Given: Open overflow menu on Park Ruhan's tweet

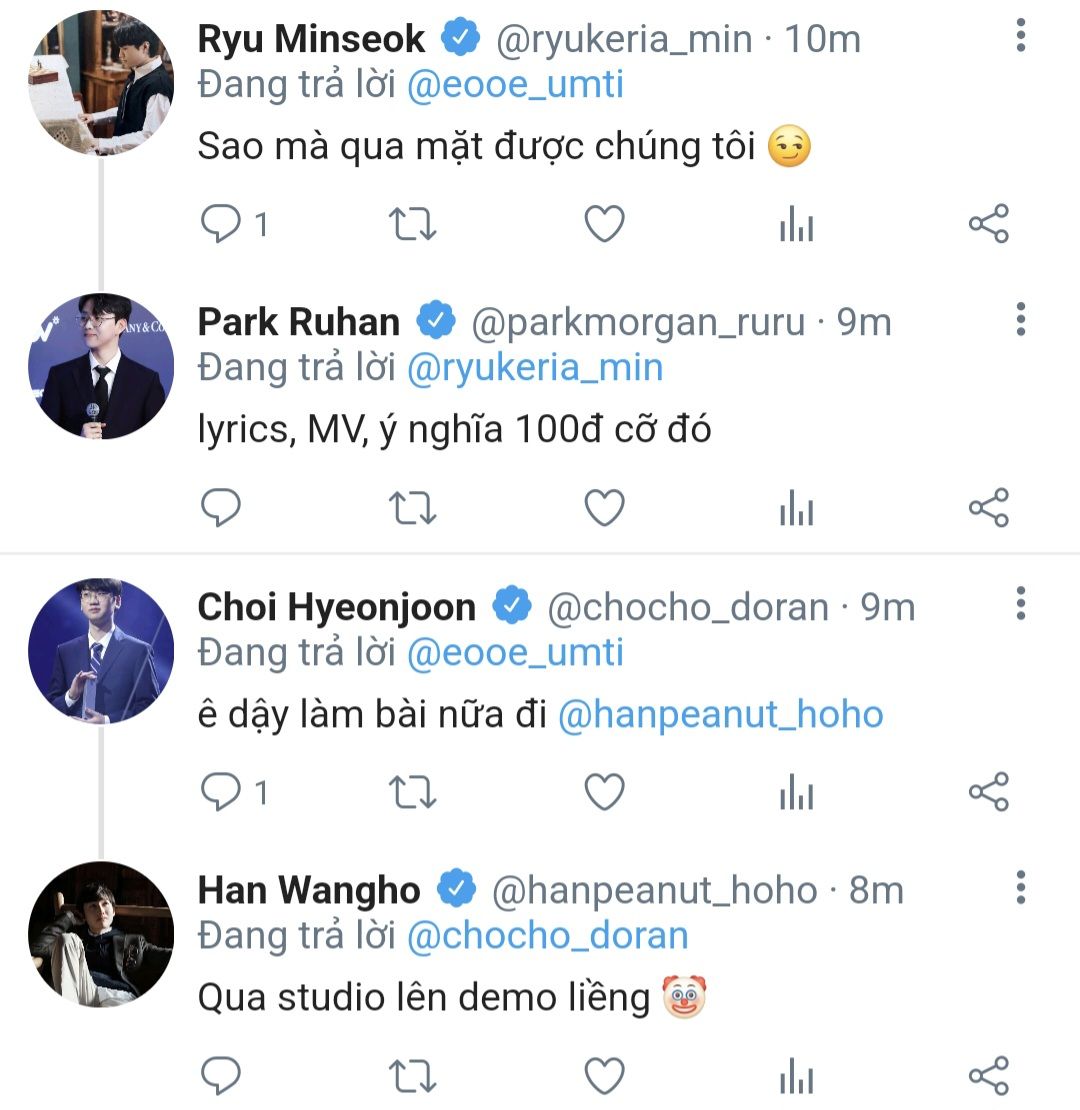Looking at the screenshot, I should coord(1020,318).
